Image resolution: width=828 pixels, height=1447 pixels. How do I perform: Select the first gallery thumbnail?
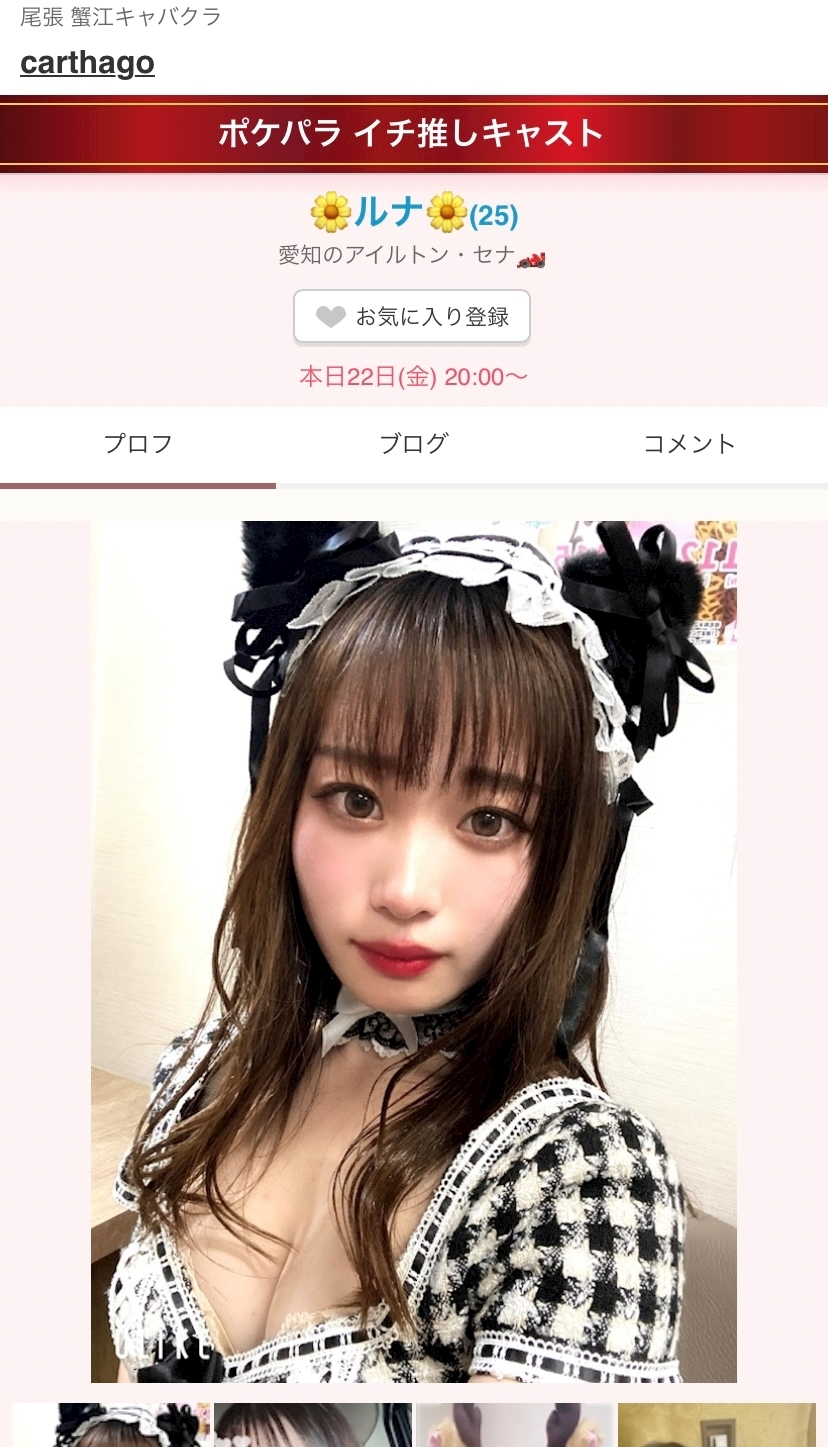[x=111, y=1426]
